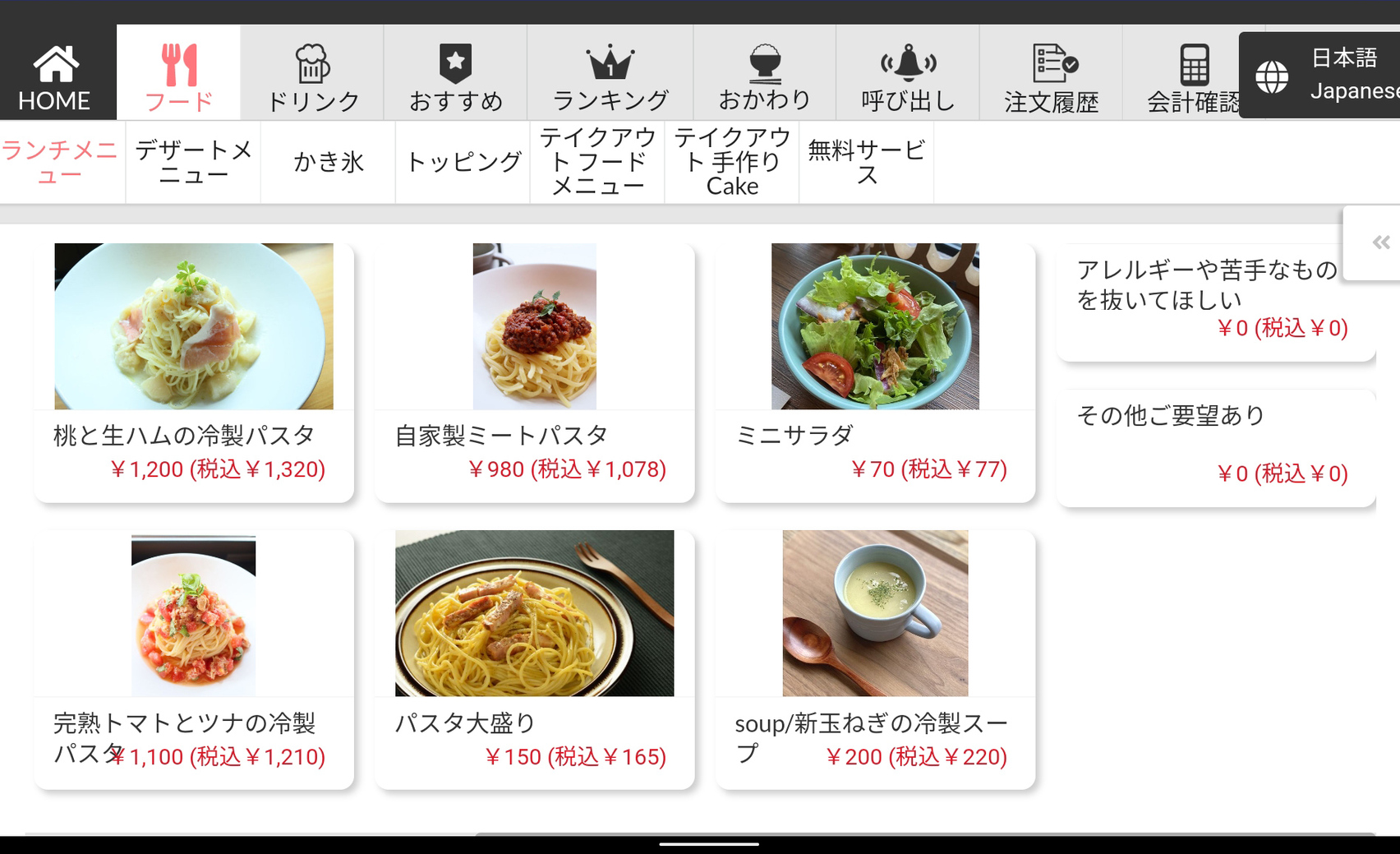Pick the パスタ大盛り option

(534, 659)
